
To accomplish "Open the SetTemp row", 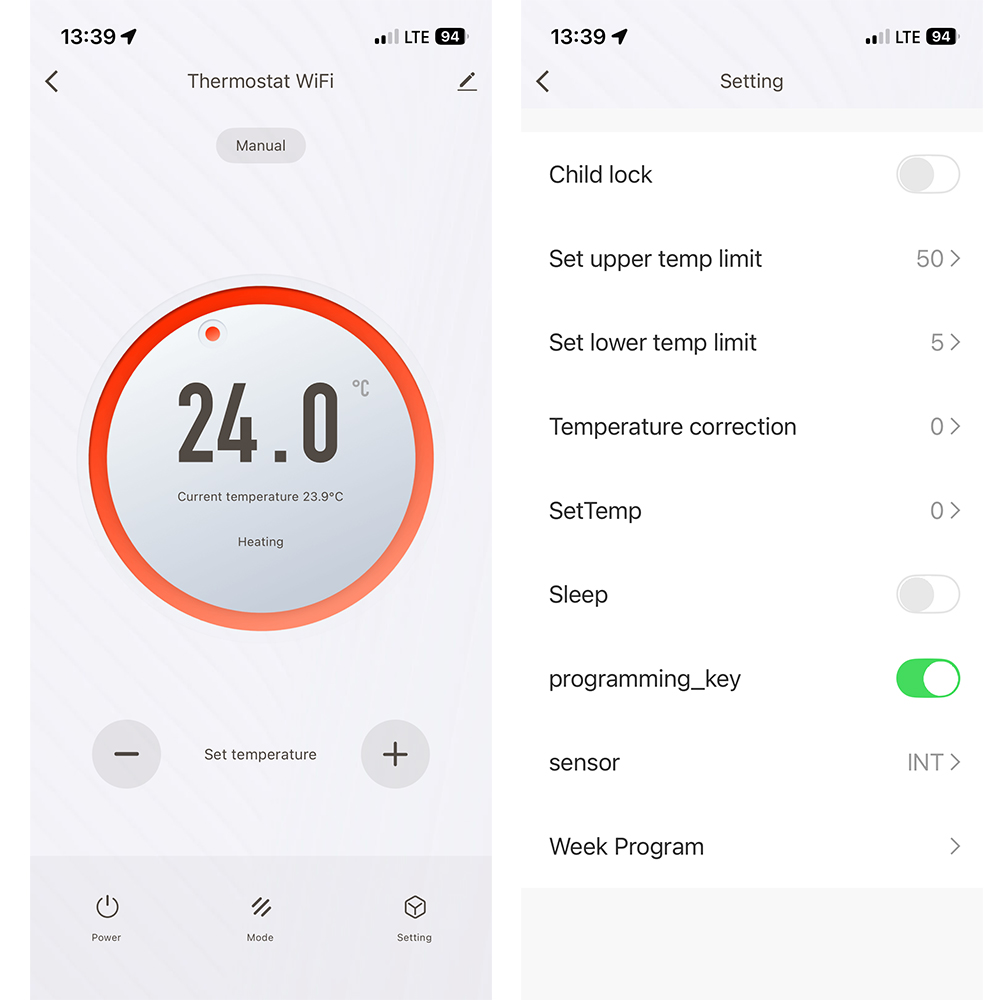I will coord(752,511).
